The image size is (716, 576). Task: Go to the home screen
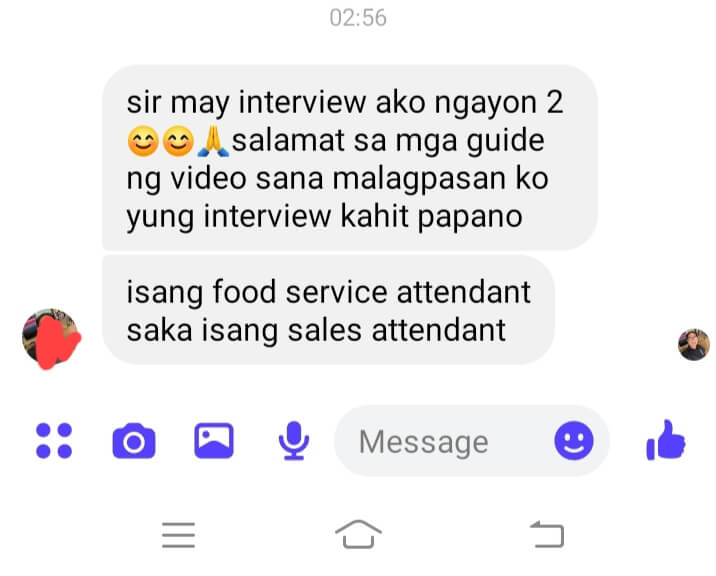click(x=358, y=535)
